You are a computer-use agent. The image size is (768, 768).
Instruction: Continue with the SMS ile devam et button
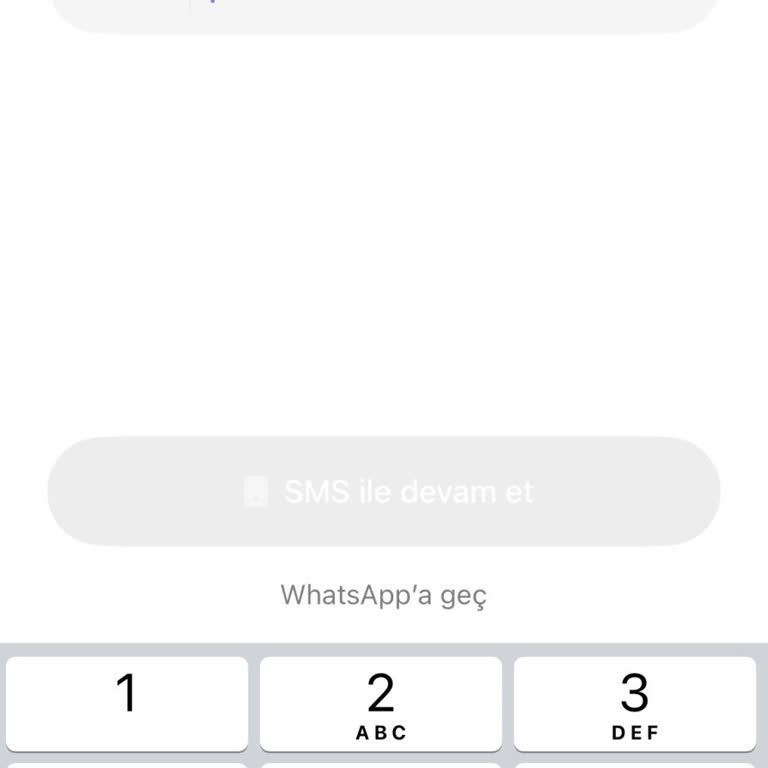[x=384, y=491]
